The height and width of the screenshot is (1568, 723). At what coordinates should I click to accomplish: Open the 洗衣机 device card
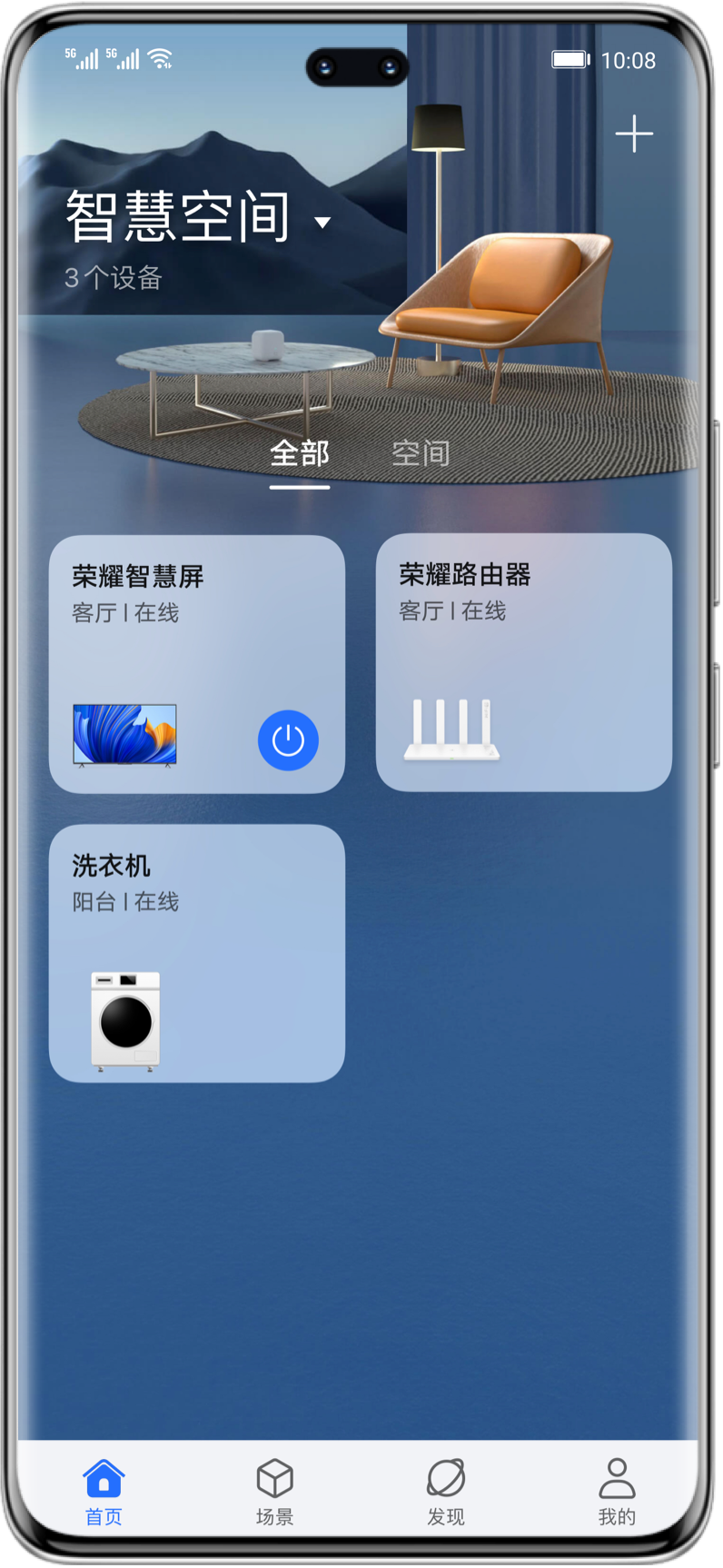196,953
